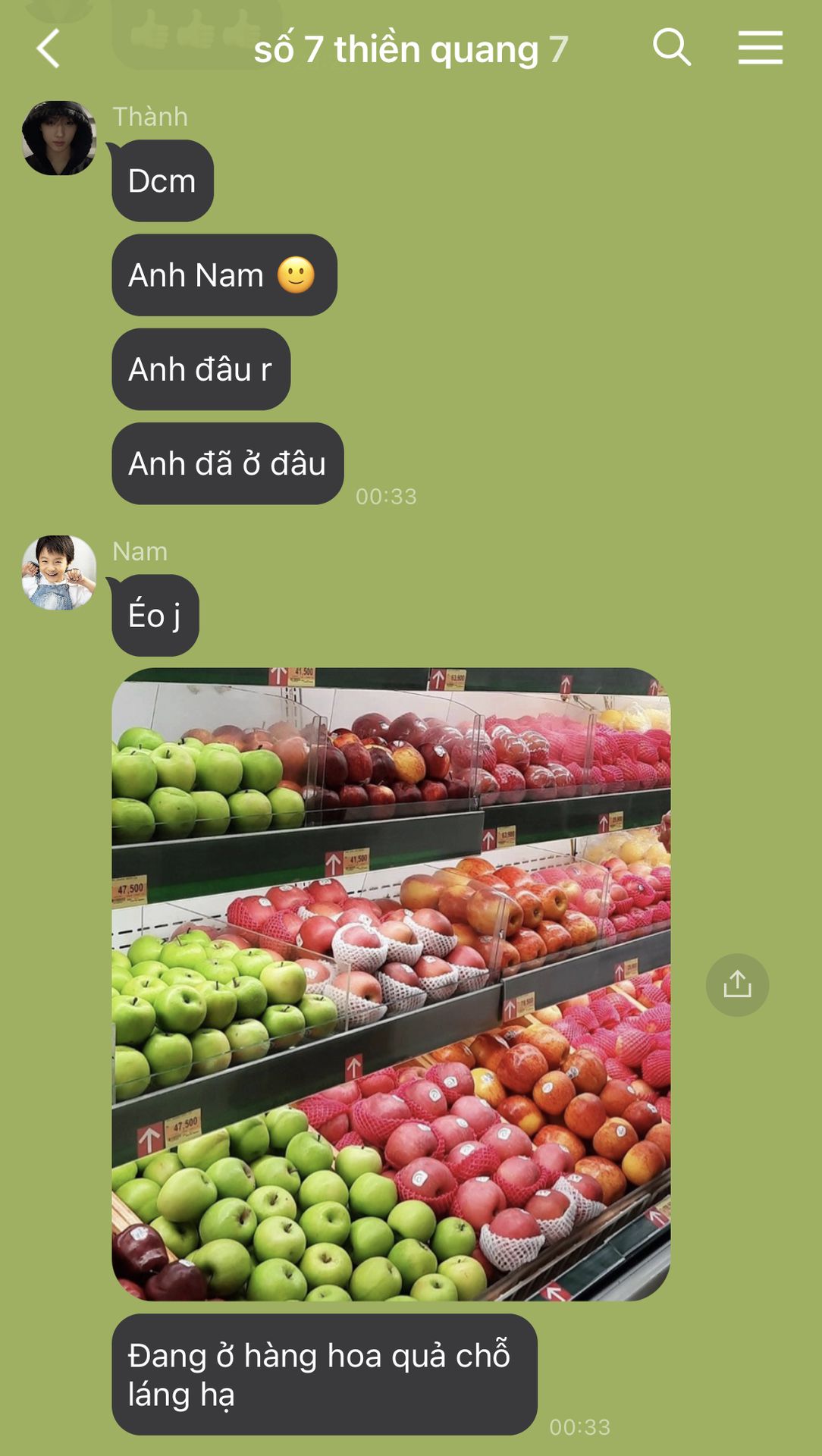
Task: Share the fruit photo
Action: pyautogui.click(x=737, y=984)
